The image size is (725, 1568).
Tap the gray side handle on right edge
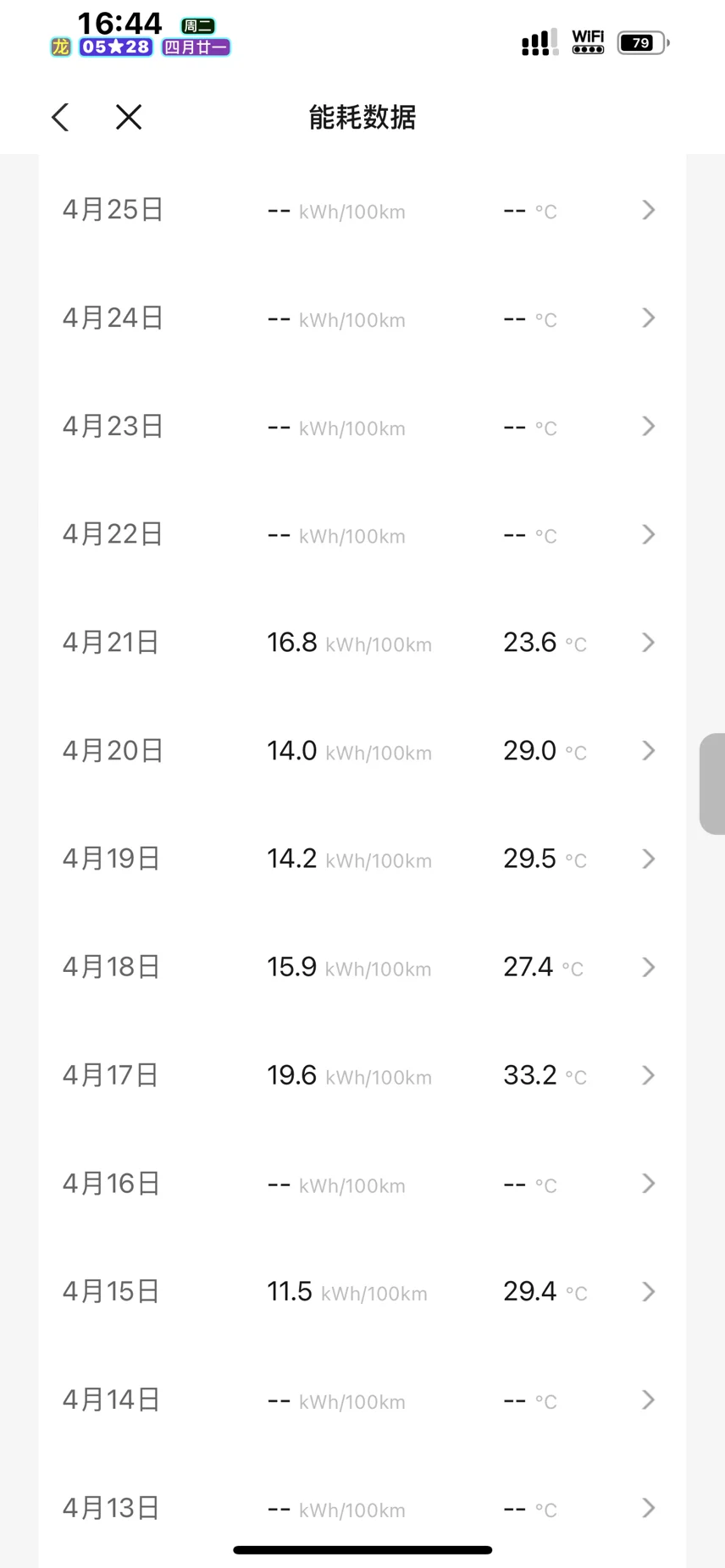pos(712,784)
